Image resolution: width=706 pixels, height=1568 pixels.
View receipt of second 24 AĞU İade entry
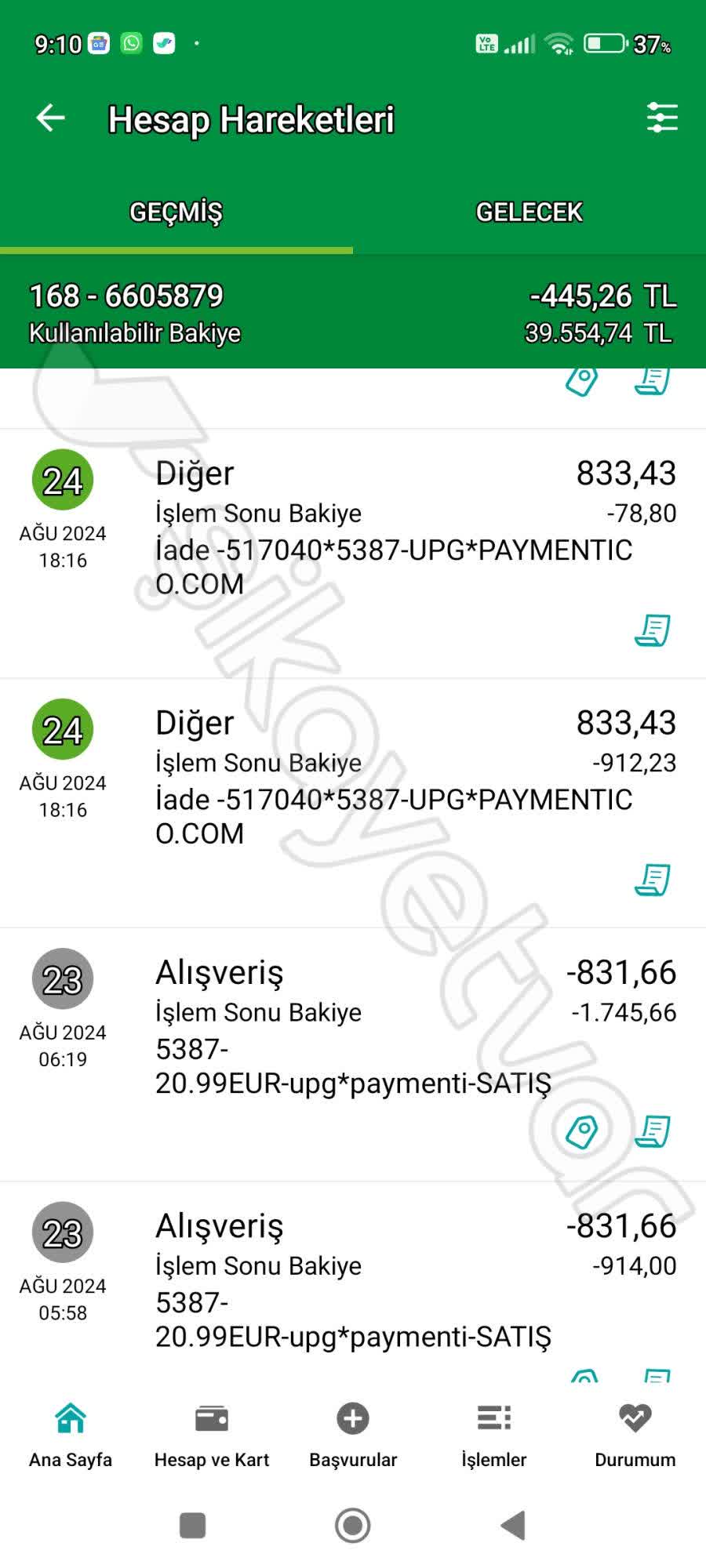coord(651,880)
